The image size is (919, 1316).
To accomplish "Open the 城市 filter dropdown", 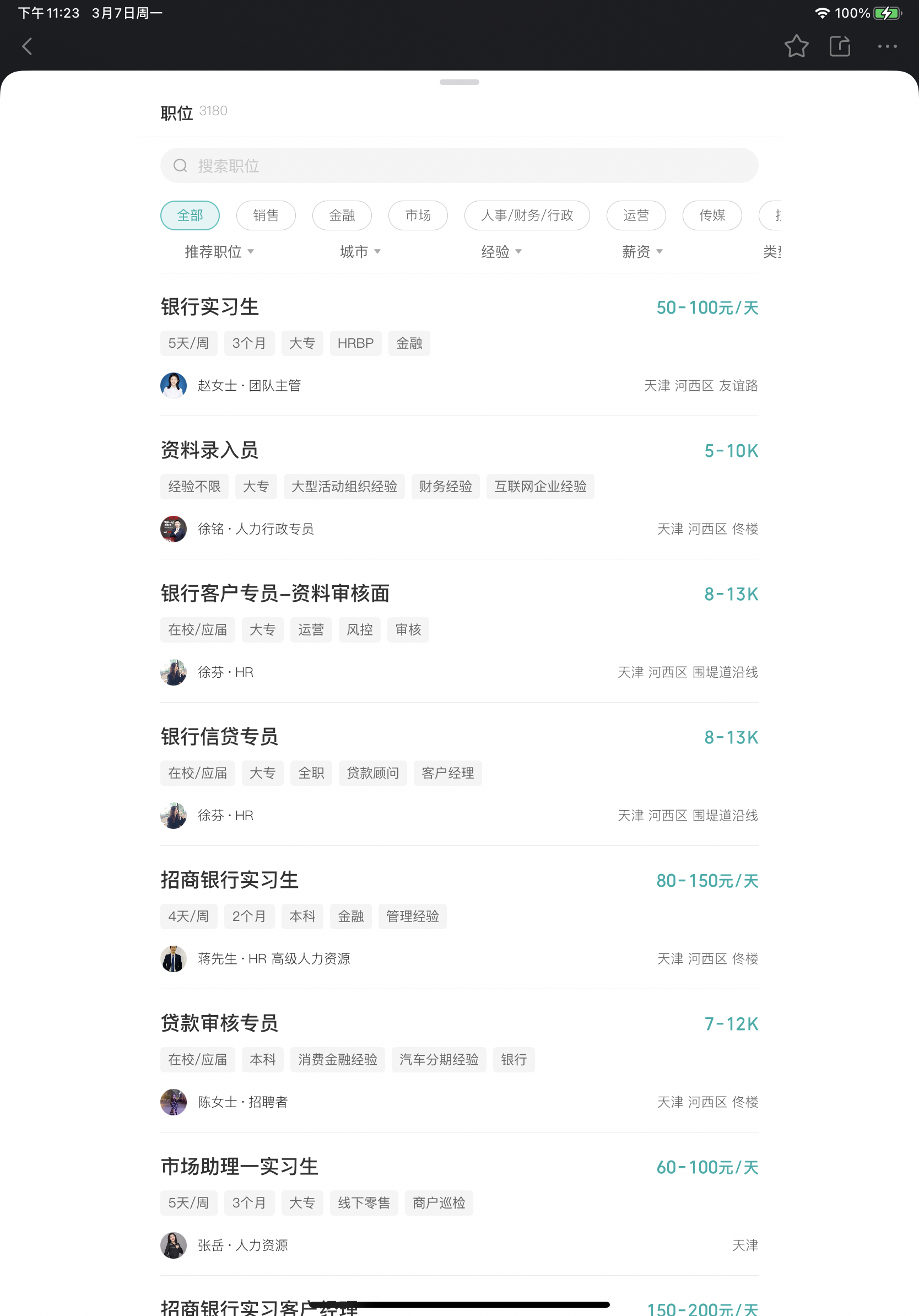I will (x=360, y=252).
